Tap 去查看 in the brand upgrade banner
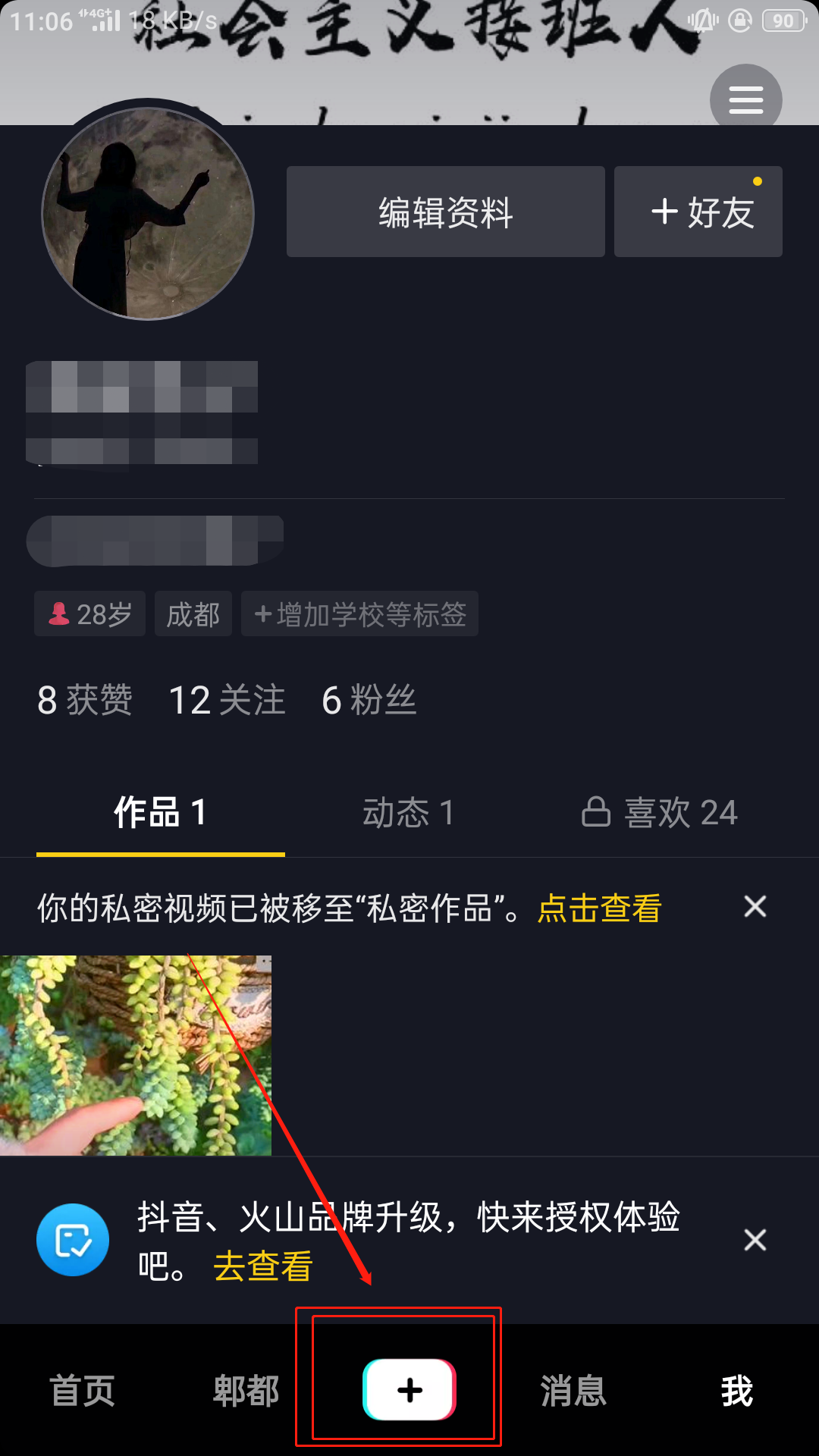This screenshot has width=819, height=1456. click(x=262, y=1266)
